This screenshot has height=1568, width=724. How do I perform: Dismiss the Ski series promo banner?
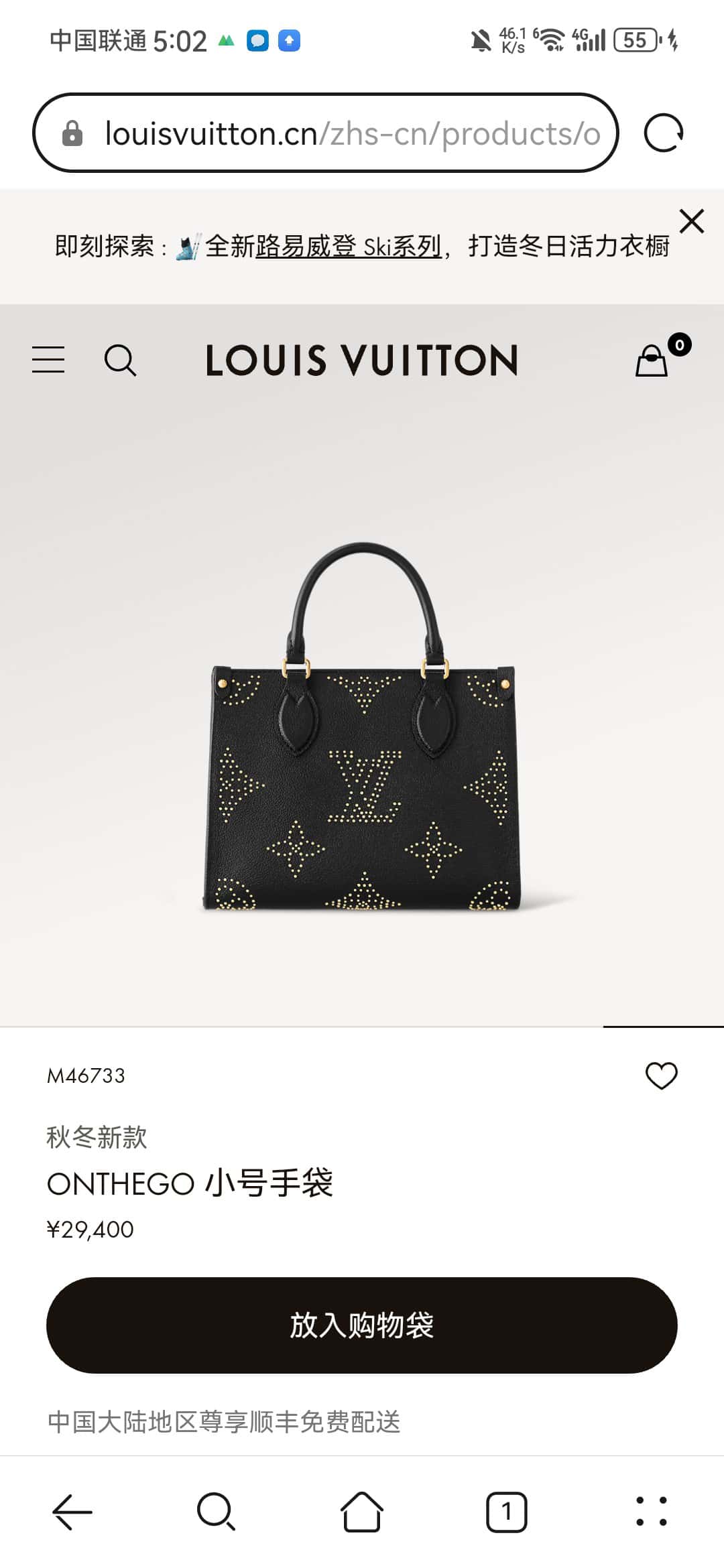(691, 221)
